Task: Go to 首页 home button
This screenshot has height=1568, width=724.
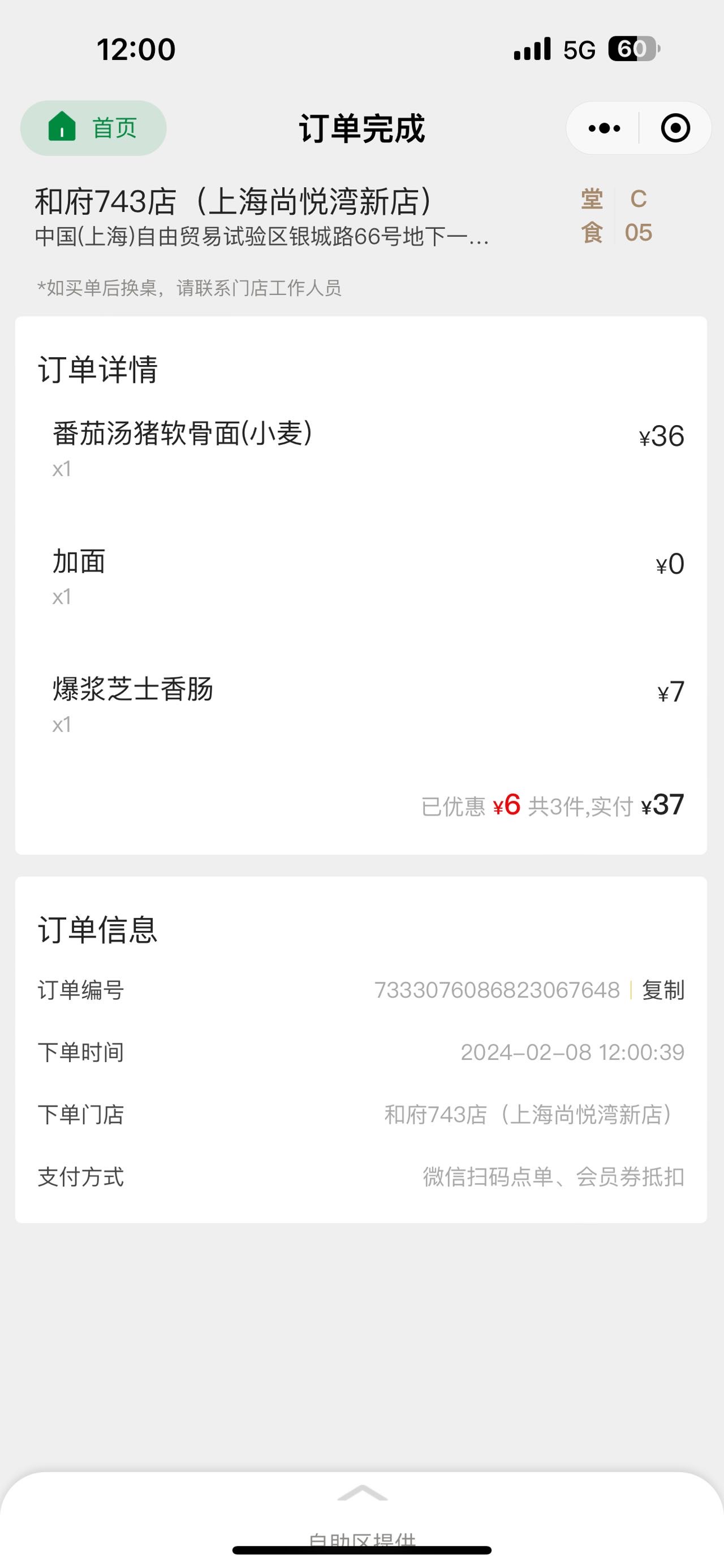Action: (x=93, y=128)
